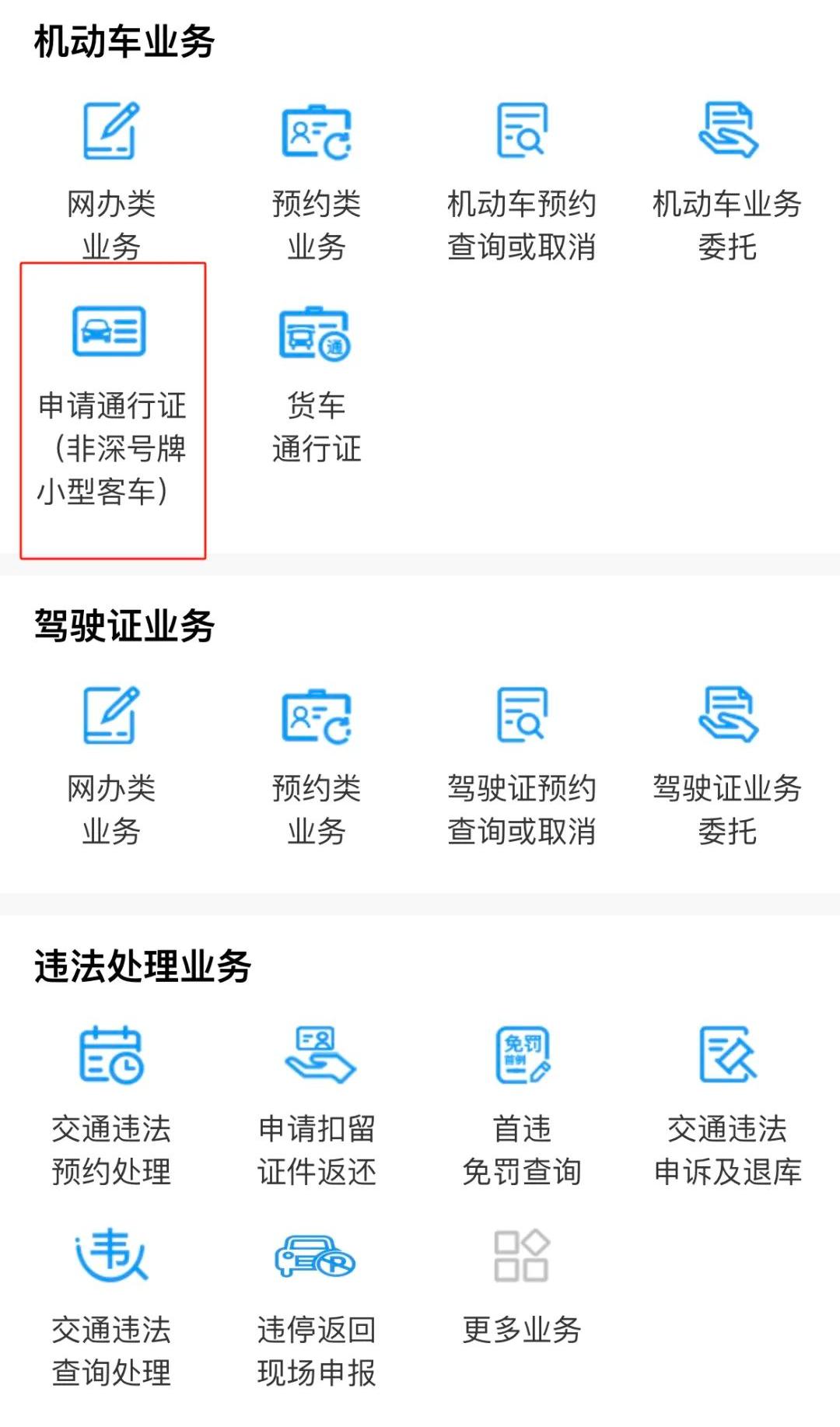The image size is (840, 1427).
Task: Tap 申请通行证(非深号牌小型客车)
Action: coord(111,332)
